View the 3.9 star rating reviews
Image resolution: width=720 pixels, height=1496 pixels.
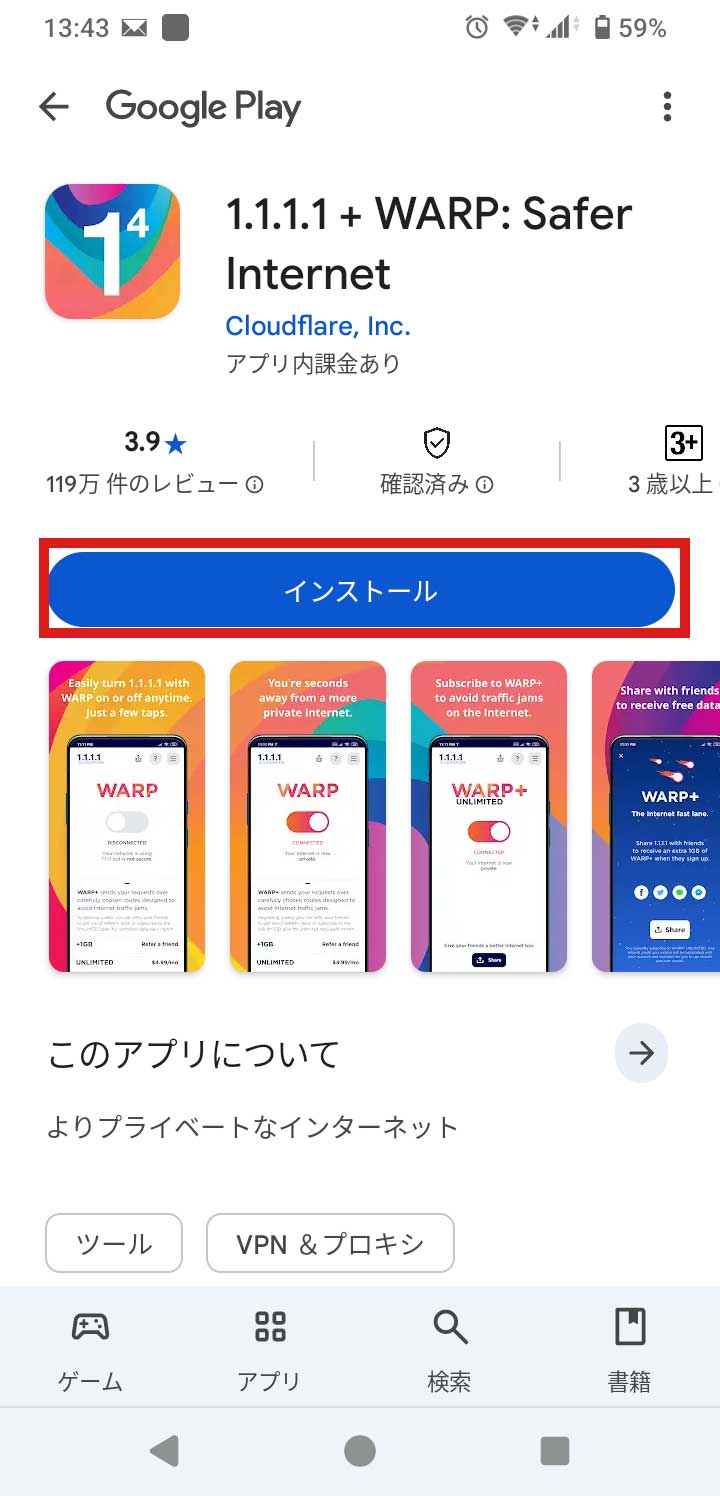[155, 461]
